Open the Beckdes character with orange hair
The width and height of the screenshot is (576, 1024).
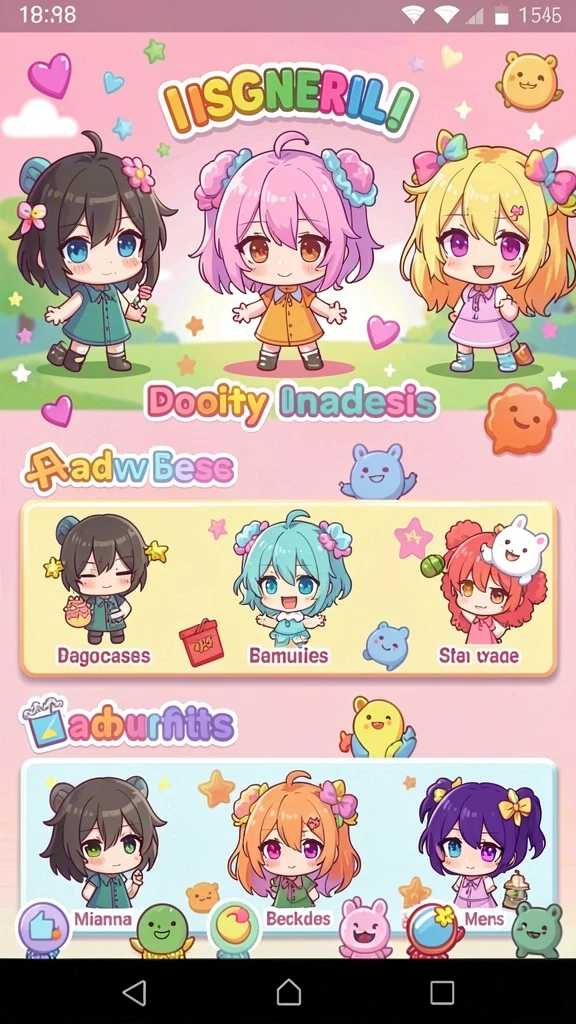click(295, 849)
